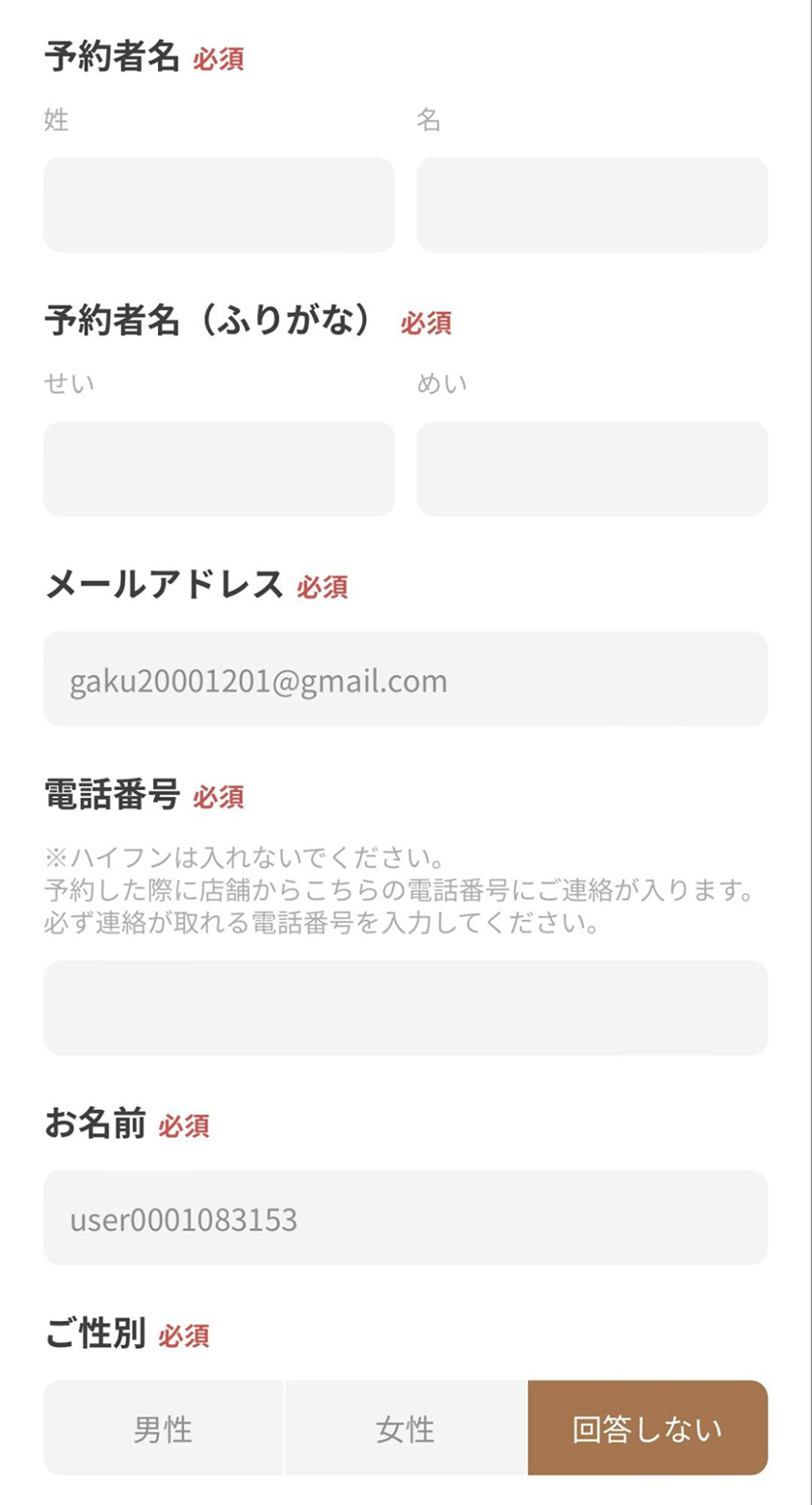
Task: Select the めい furigana field
Action: click(592, 468)
